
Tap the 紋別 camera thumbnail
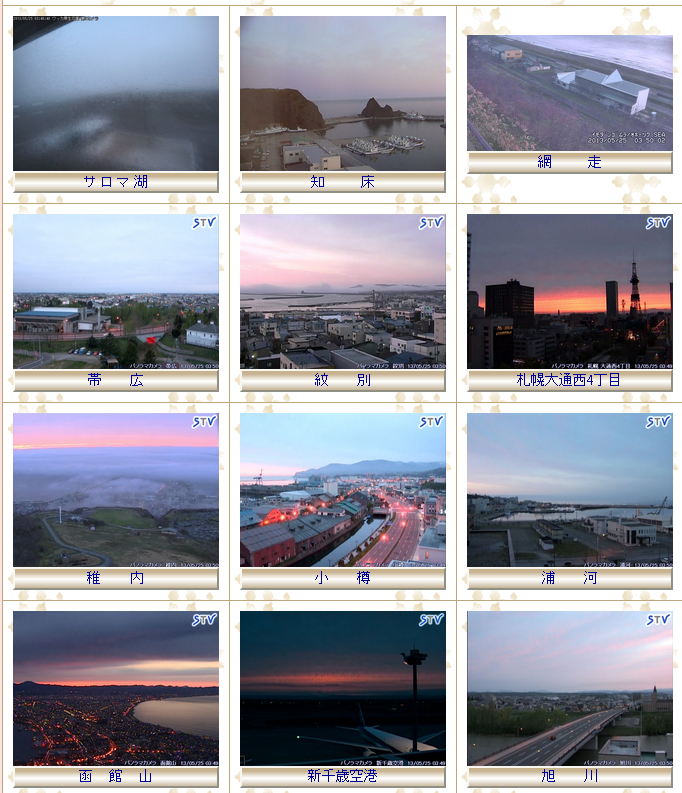343,291
